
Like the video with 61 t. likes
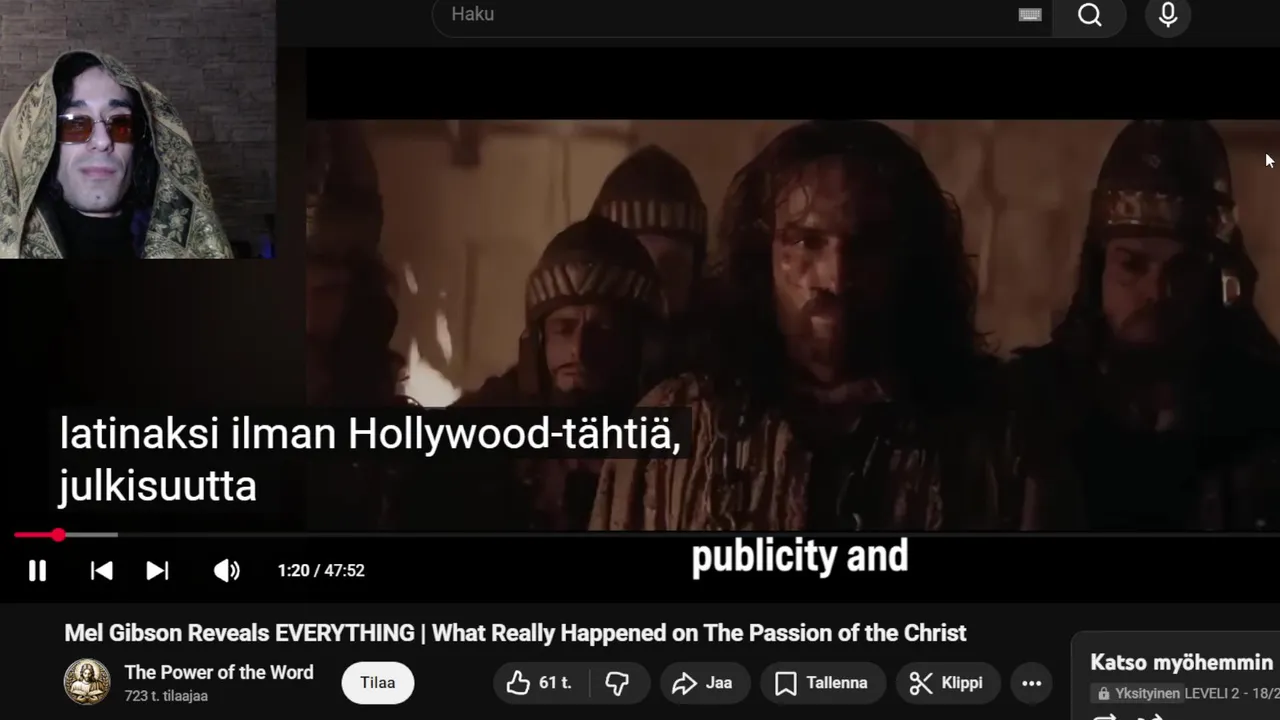pyautogui.click(x=540, y=683)
